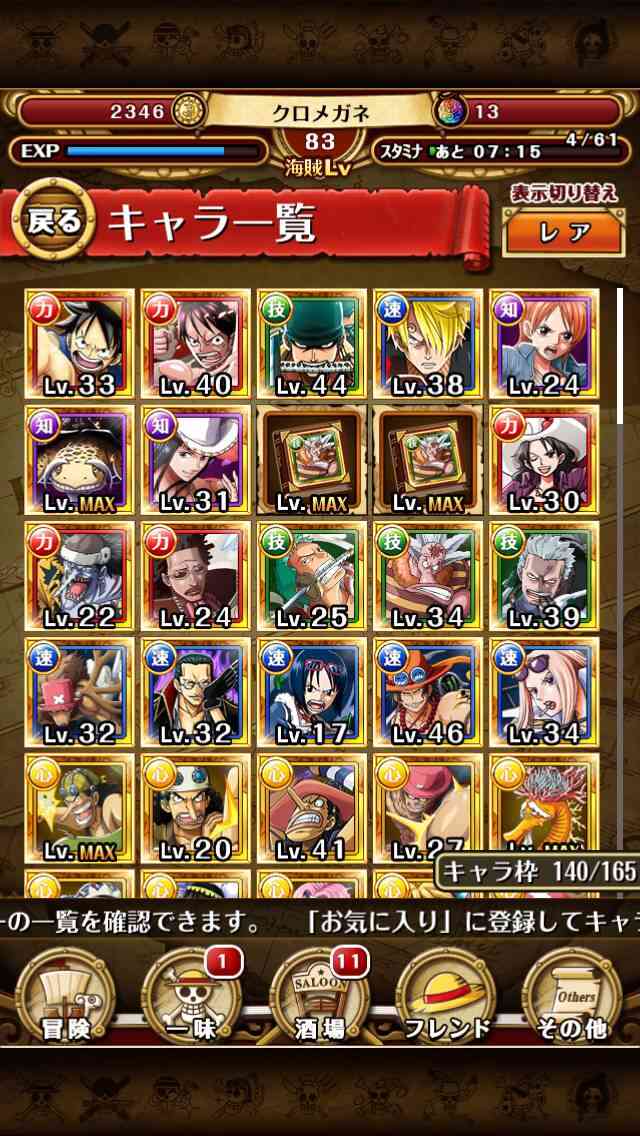Open the Lv.31 white-hat character card
This screenshot has height=1136, width=640.
click(196, 459)
